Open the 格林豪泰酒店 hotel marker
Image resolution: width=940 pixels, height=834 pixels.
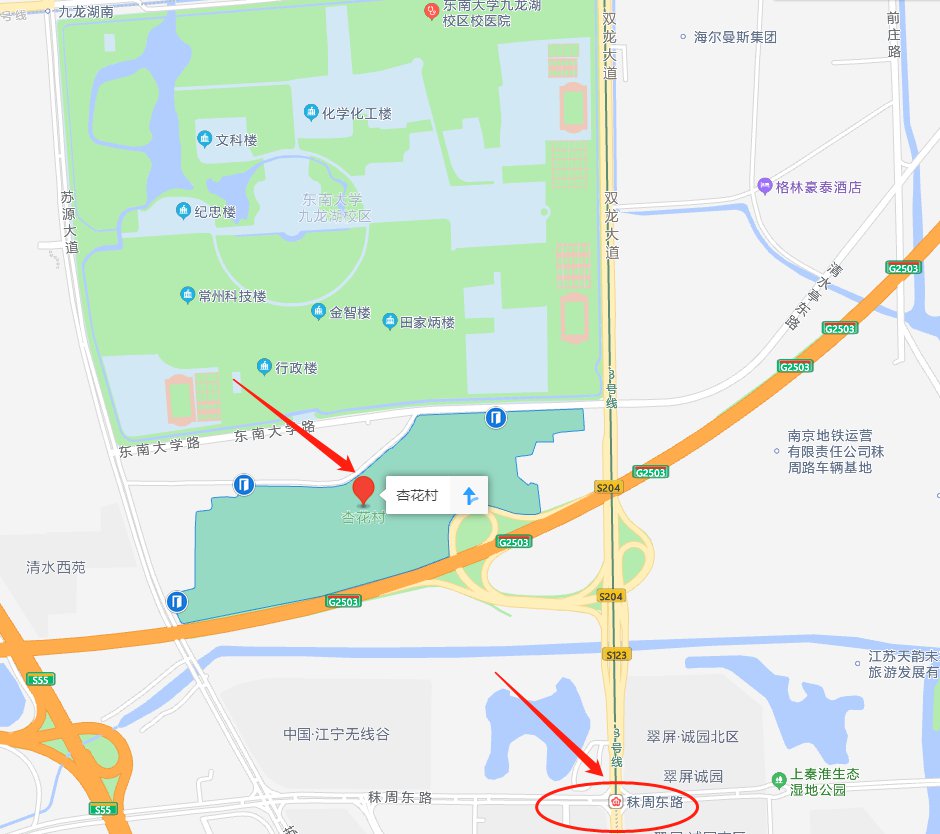766,187
